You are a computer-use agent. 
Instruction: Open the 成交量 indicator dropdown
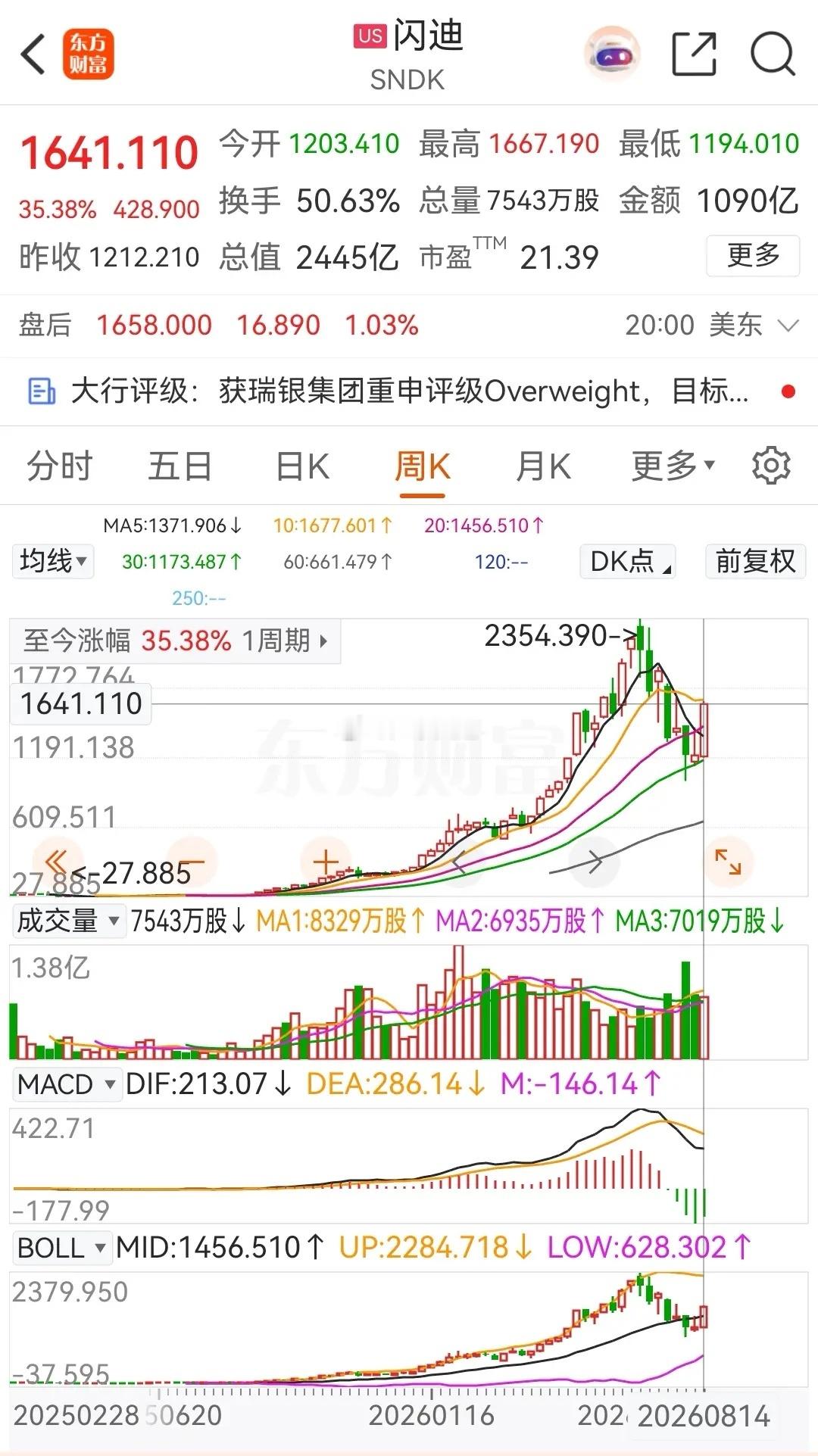click(x=68, y=921)
